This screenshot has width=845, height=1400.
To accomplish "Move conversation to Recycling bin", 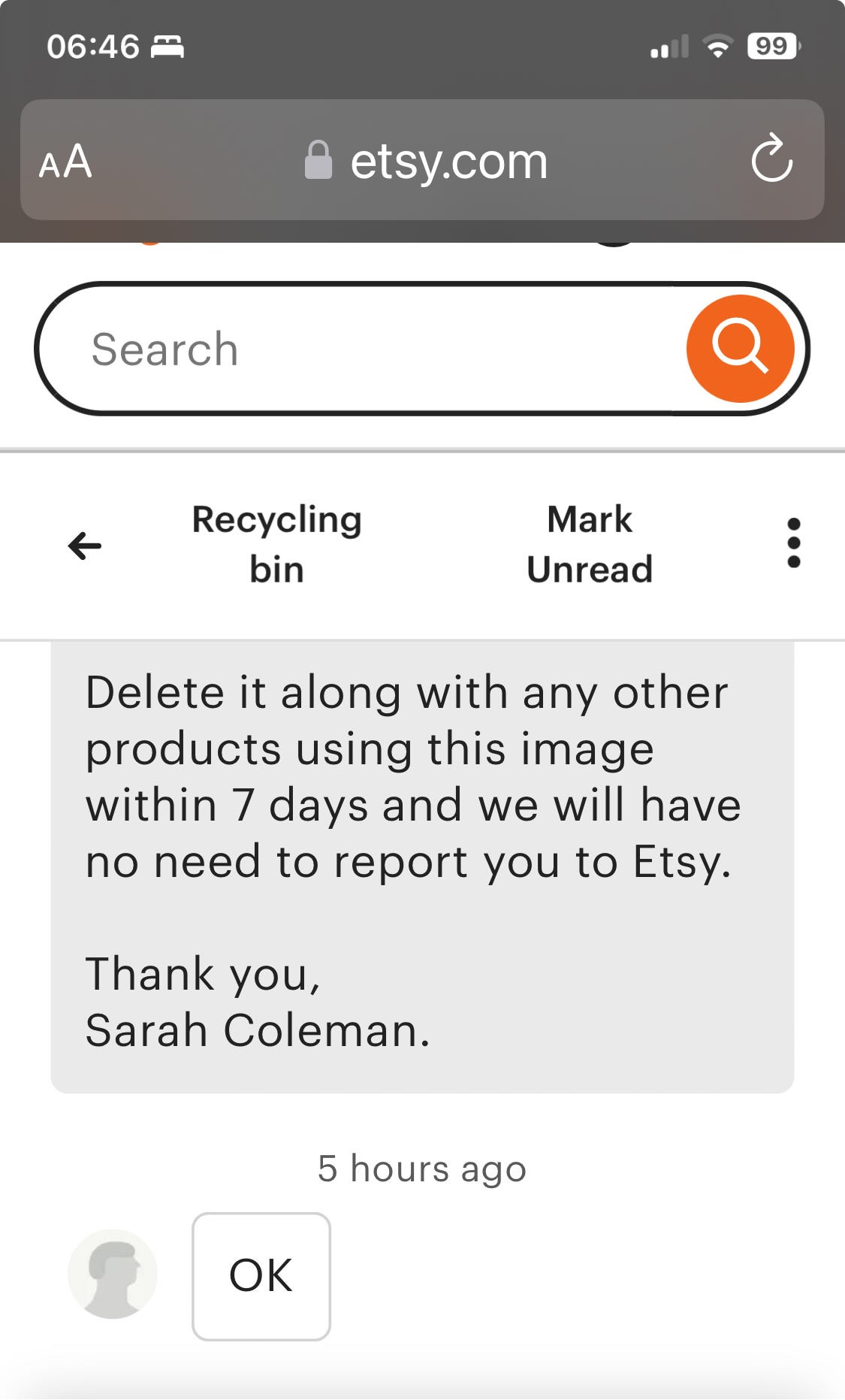I will 276,544.
